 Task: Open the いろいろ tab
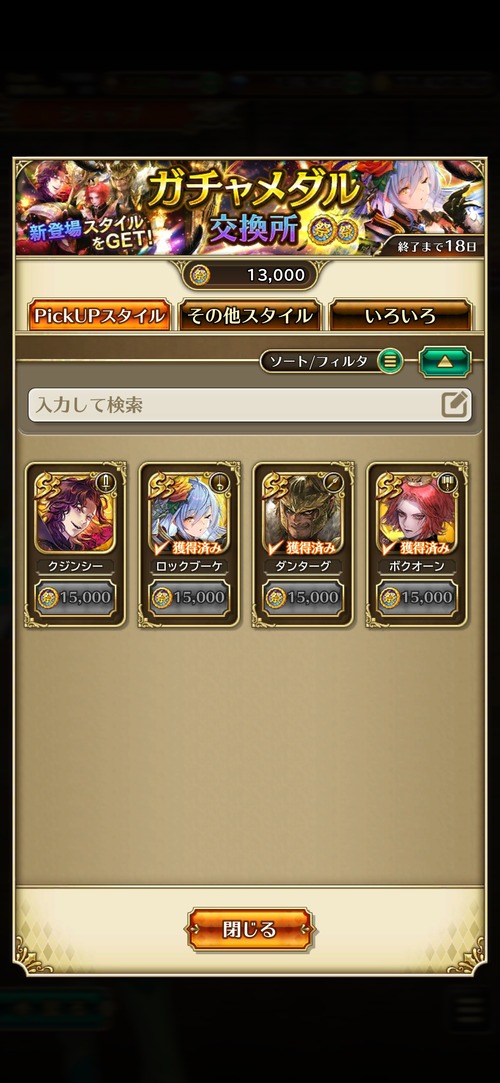[x=401, y=316]
